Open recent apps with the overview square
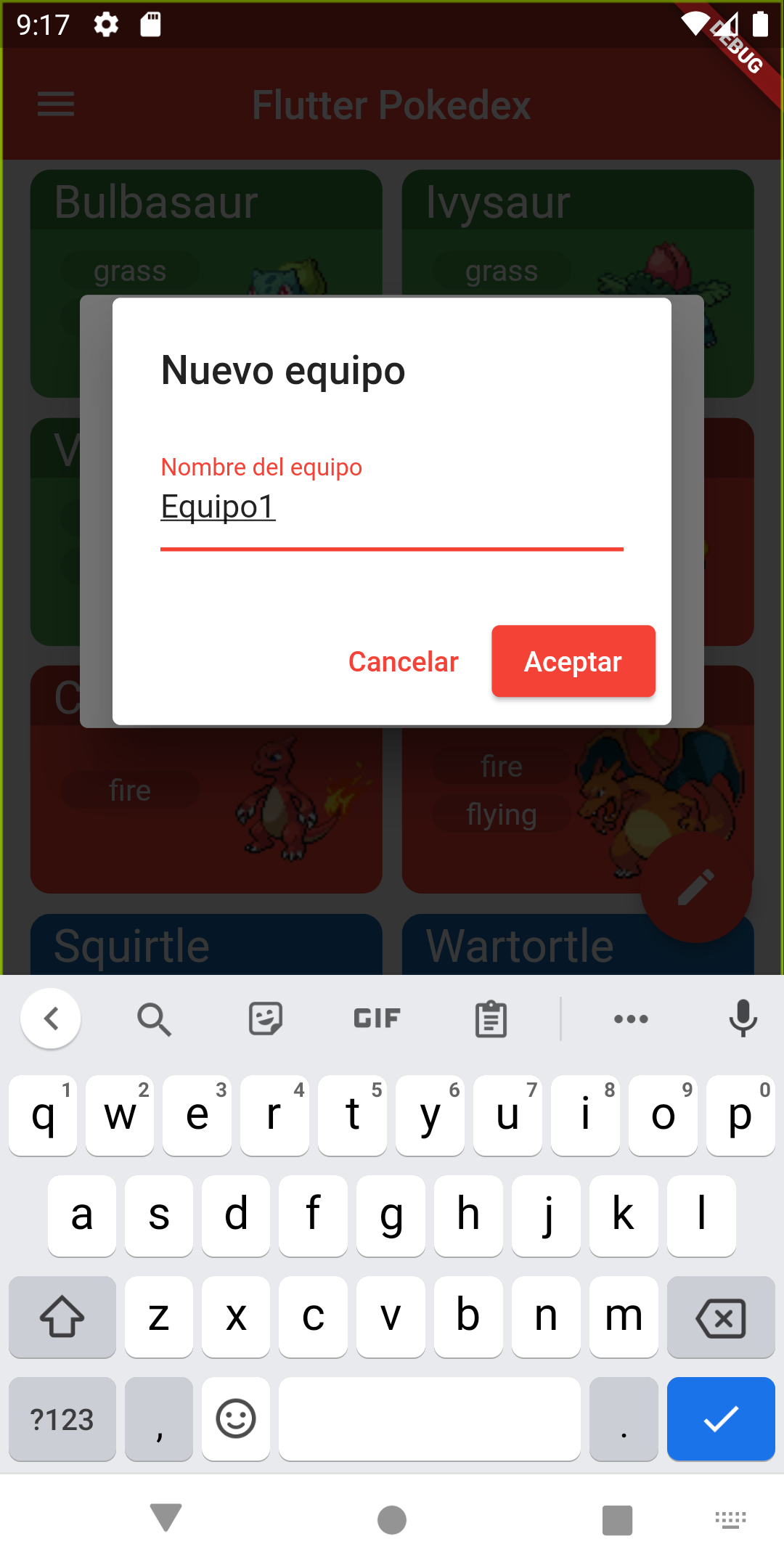 [616, 1520]
